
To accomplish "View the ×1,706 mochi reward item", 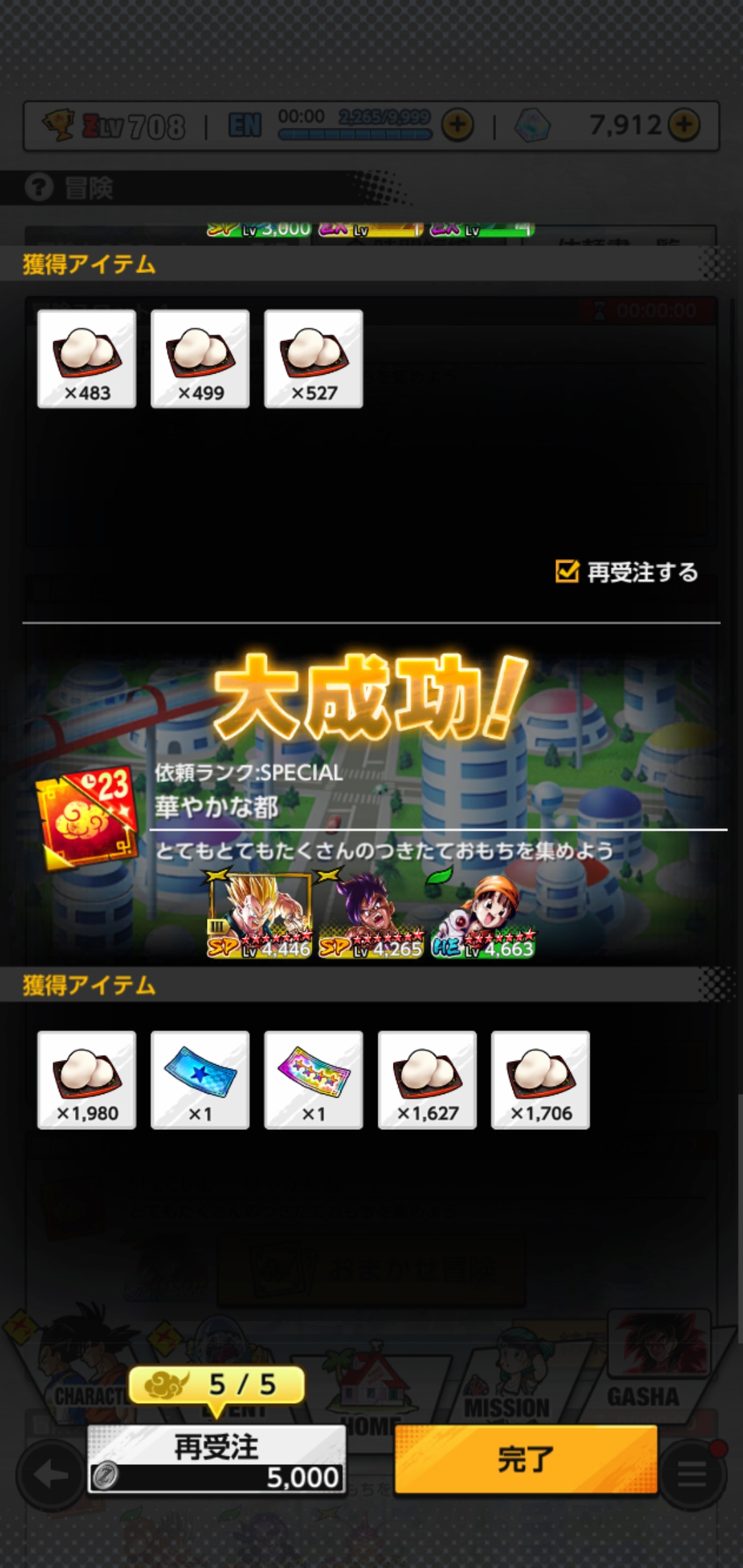I will [541, 1080].
